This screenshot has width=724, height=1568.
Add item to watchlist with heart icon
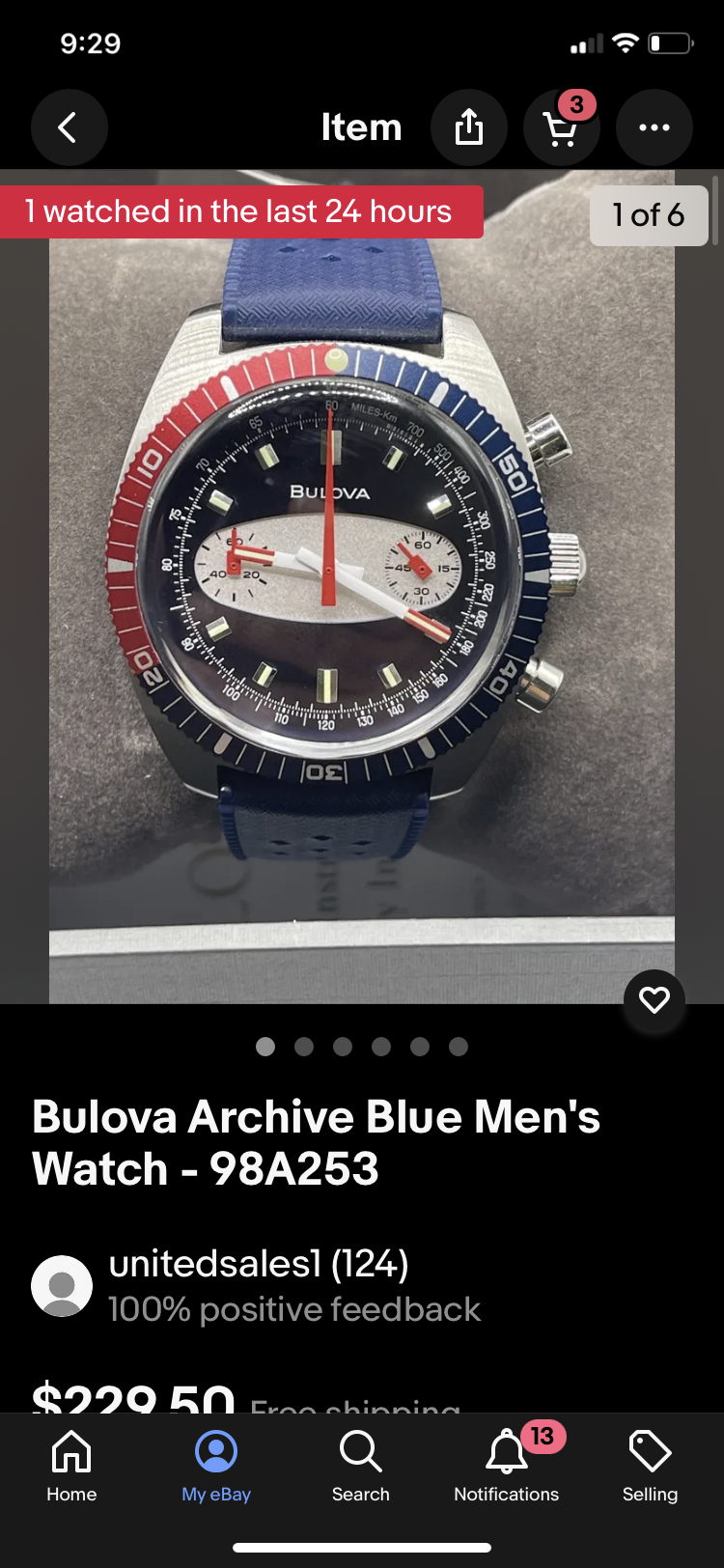[654, 1000]
